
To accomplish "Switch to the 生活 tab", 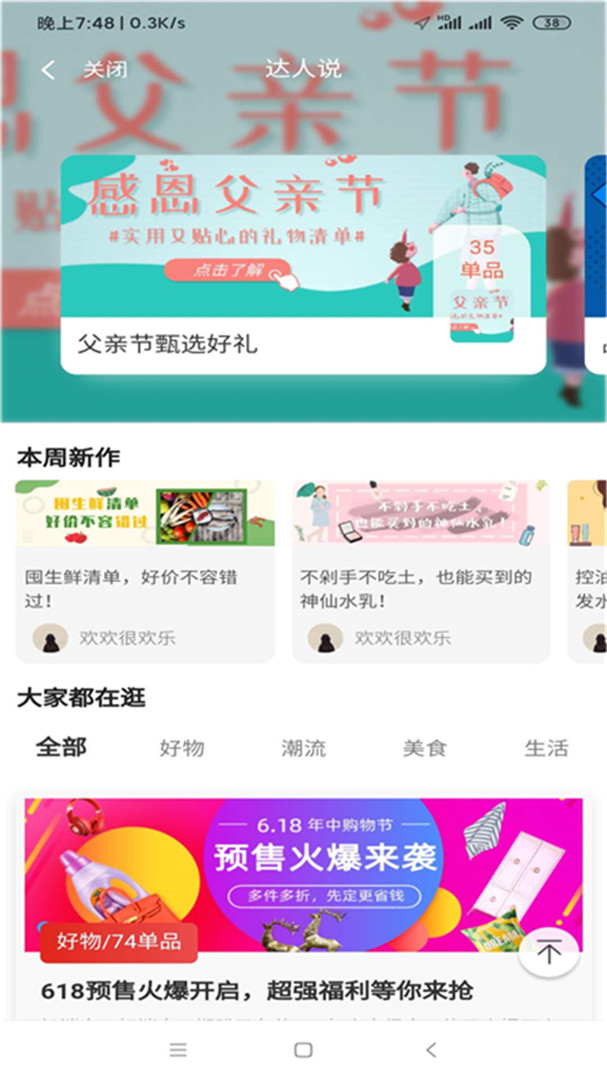I will pos(546,748).
